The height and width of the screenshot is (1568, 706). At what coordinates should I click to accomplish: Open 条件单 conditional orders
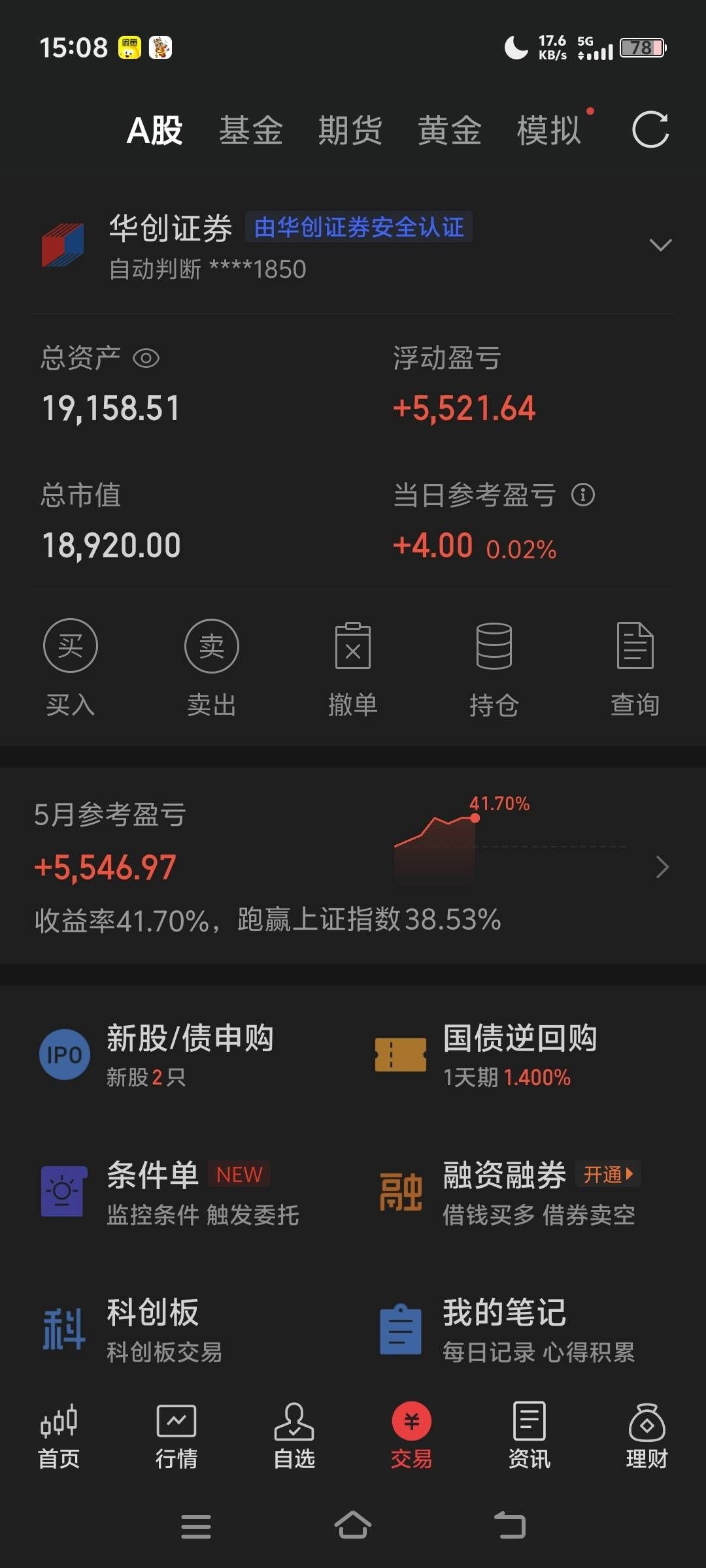pos(170,1192)
